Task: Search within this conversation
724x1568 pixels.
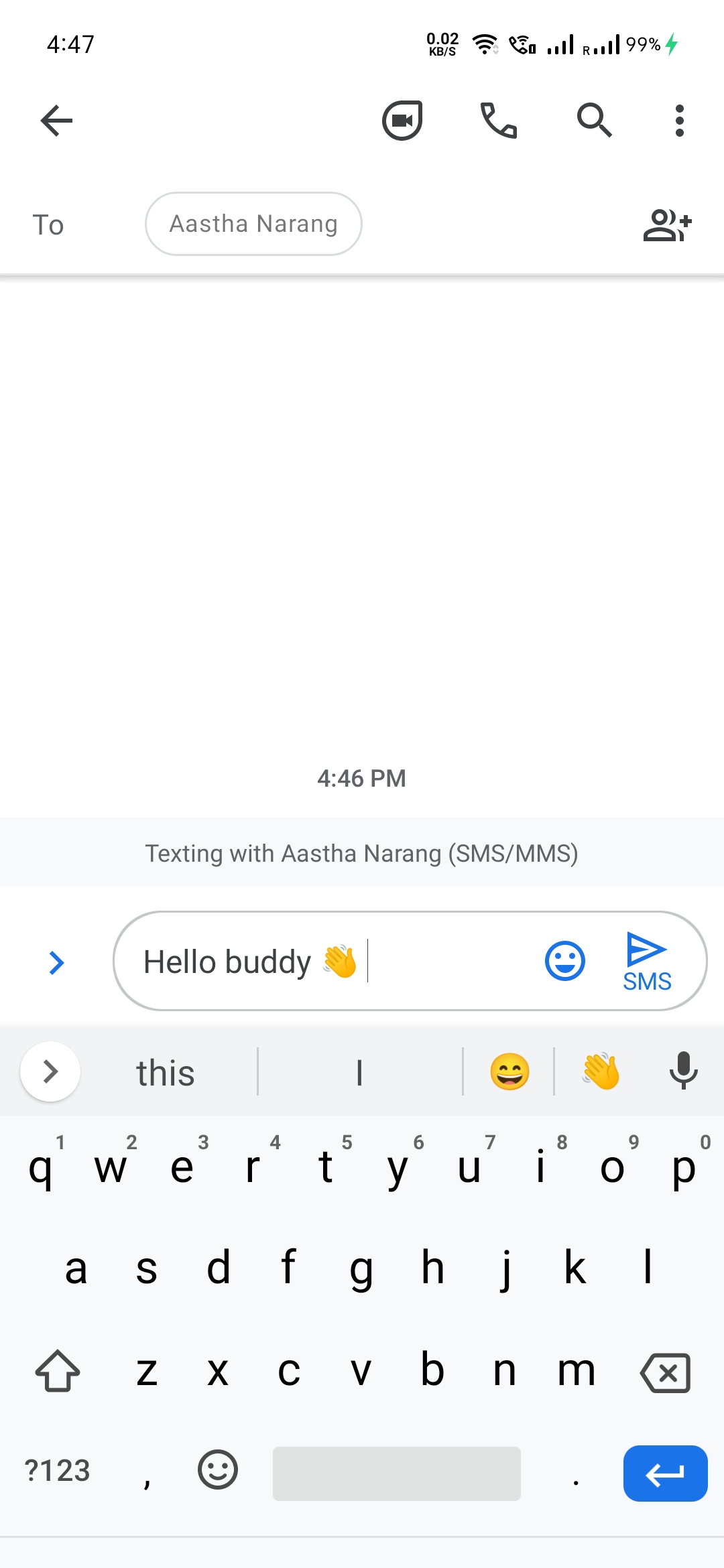Action: [x=594, y=121]
